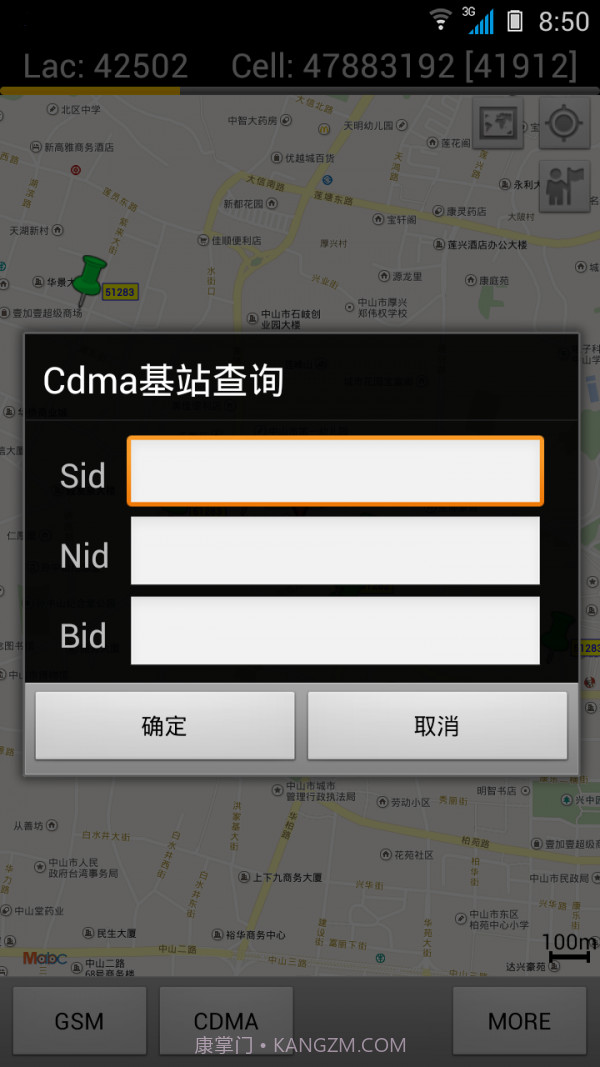Switch to GSM mode
Viewport: 600px width, 1067px height.
point(79,1021)
